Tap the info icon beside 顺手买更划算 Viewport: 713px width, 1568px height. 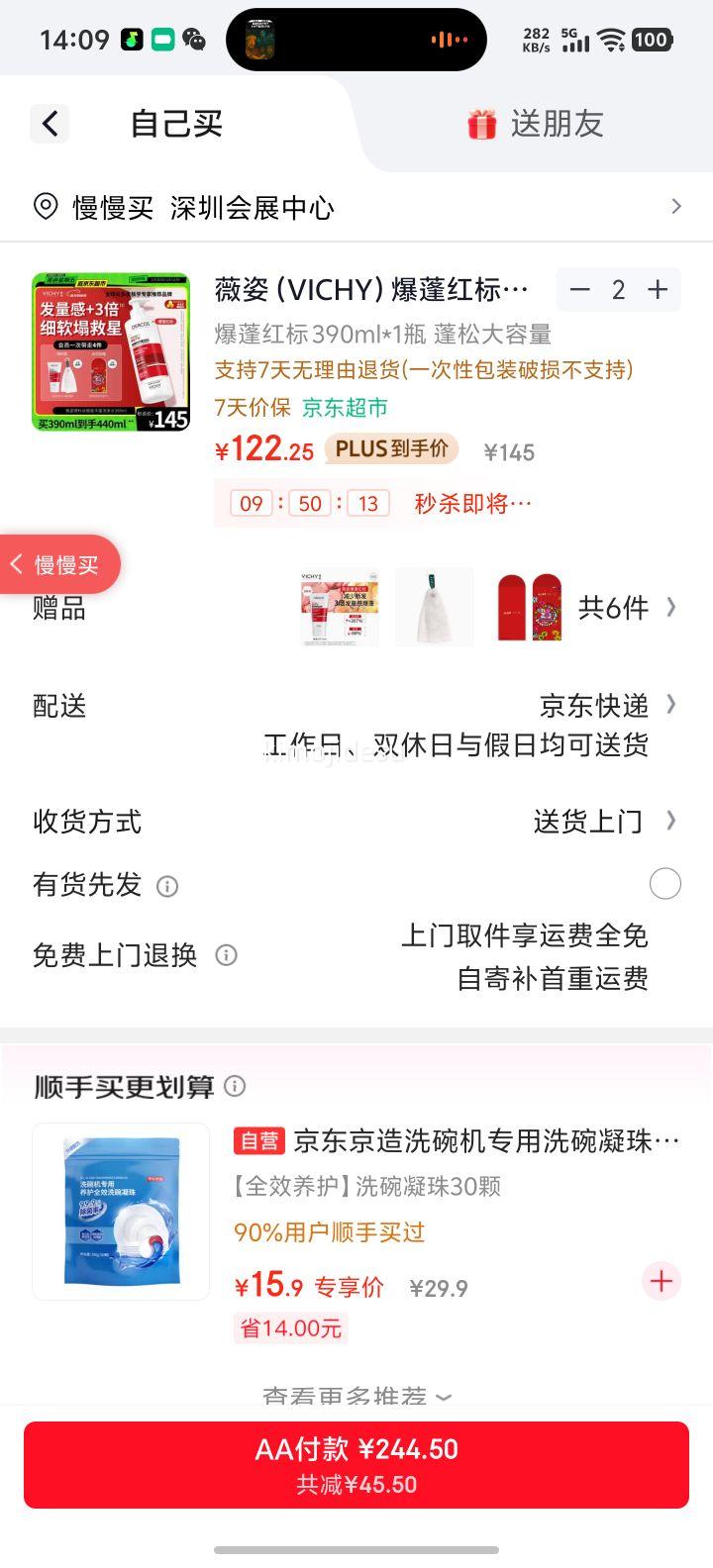click(x=235, y=1086)
